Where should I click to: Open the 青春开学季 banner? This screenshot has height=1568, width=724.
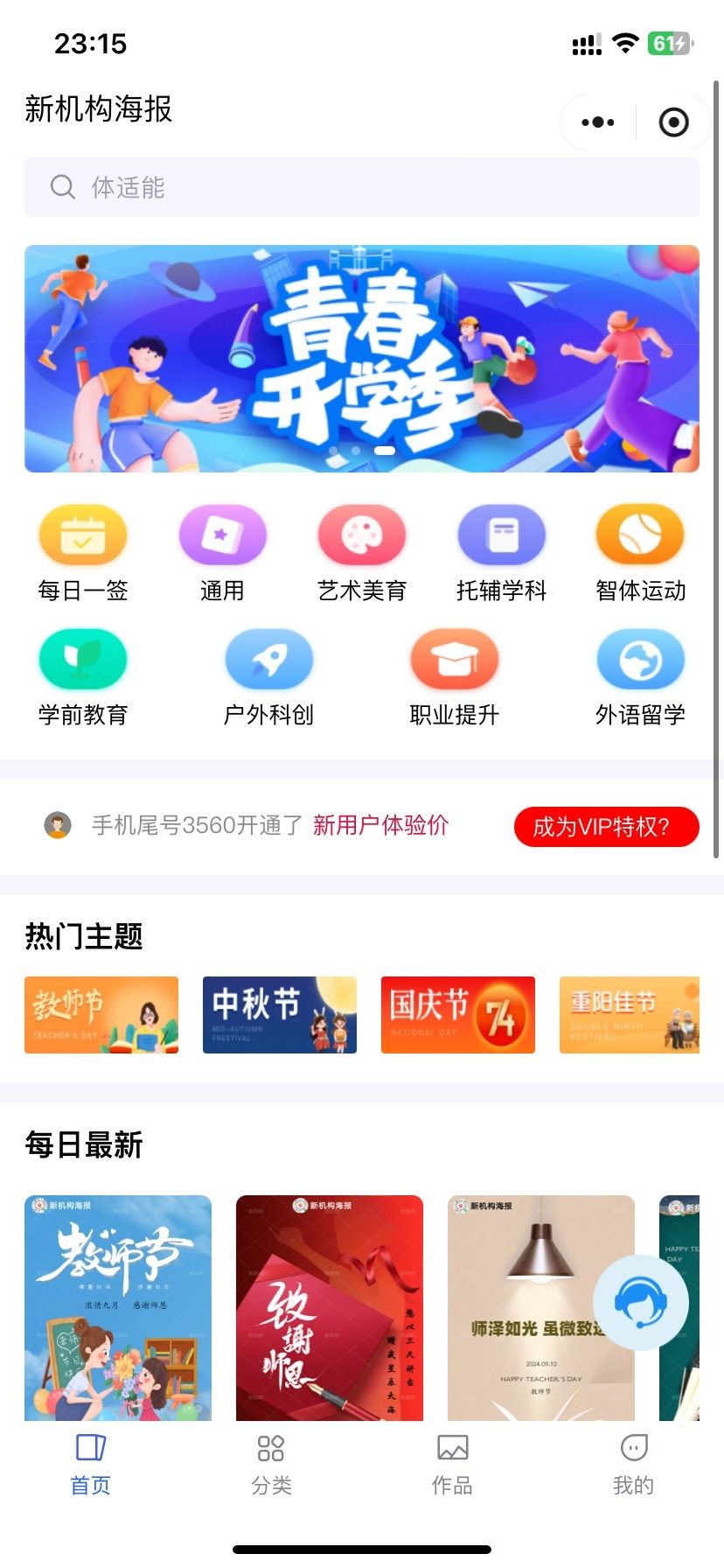point(362,359)
